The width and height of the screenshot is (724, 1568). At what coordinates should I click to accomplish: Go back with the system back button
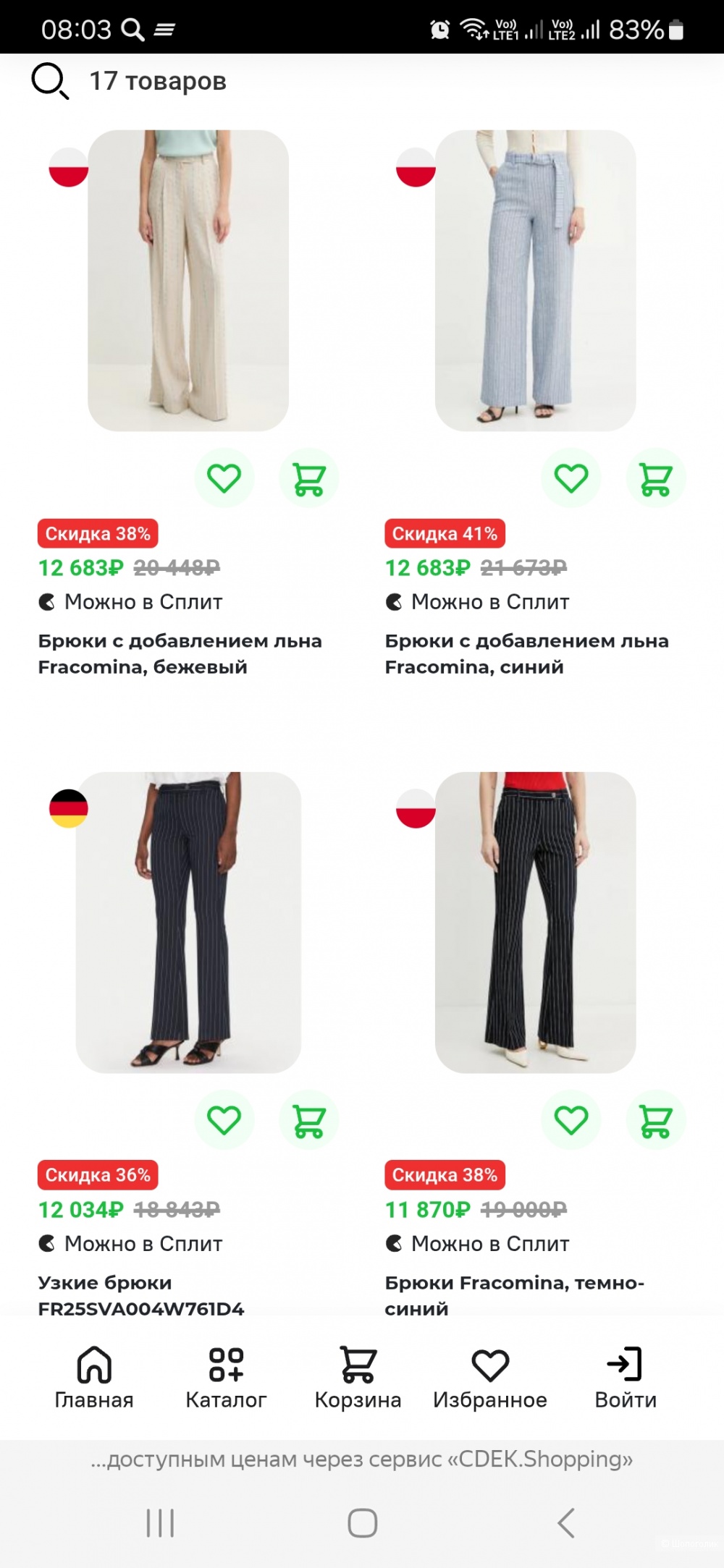(x=566, y=1523)
